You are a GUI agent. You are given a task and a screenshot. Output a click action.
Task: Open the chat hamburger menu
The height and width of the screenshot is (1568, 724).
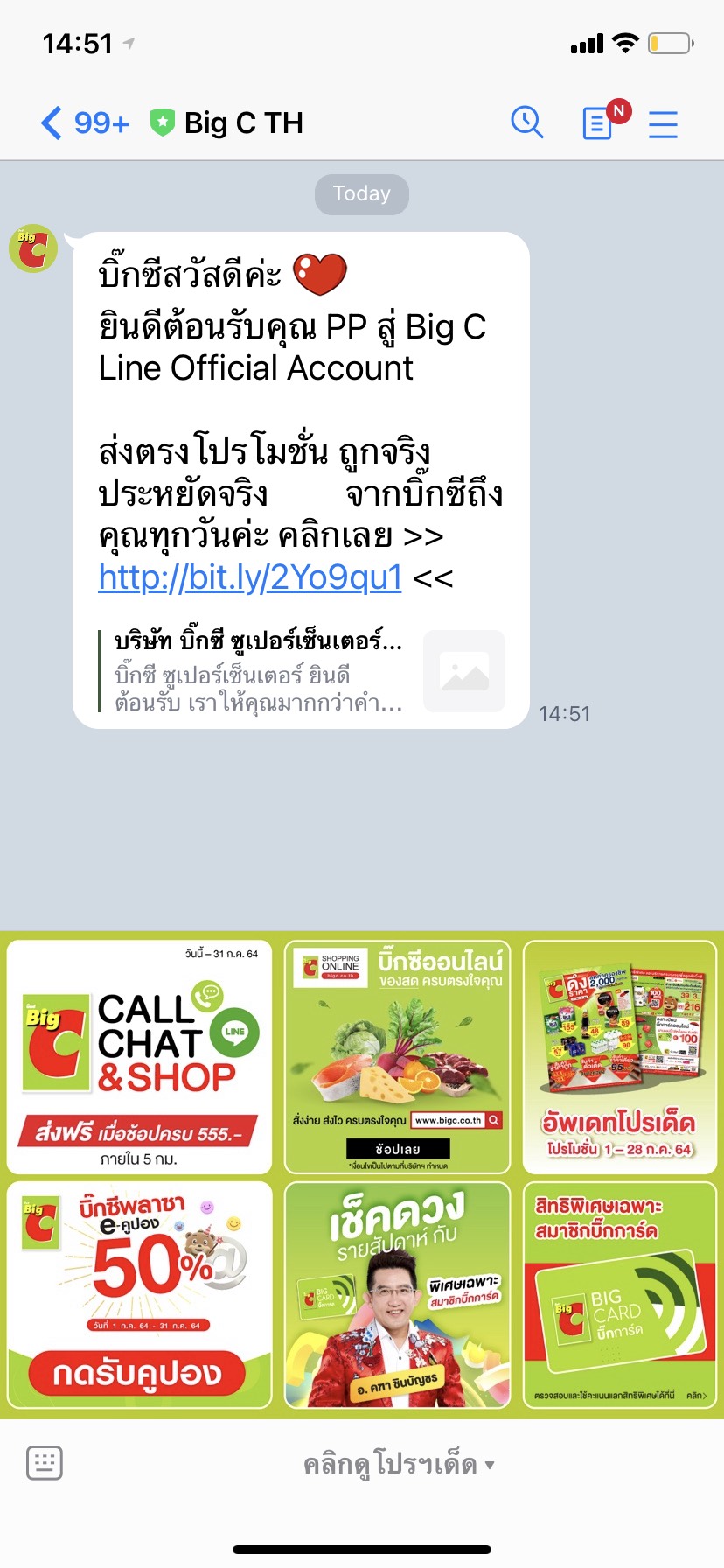pos(663,123)
